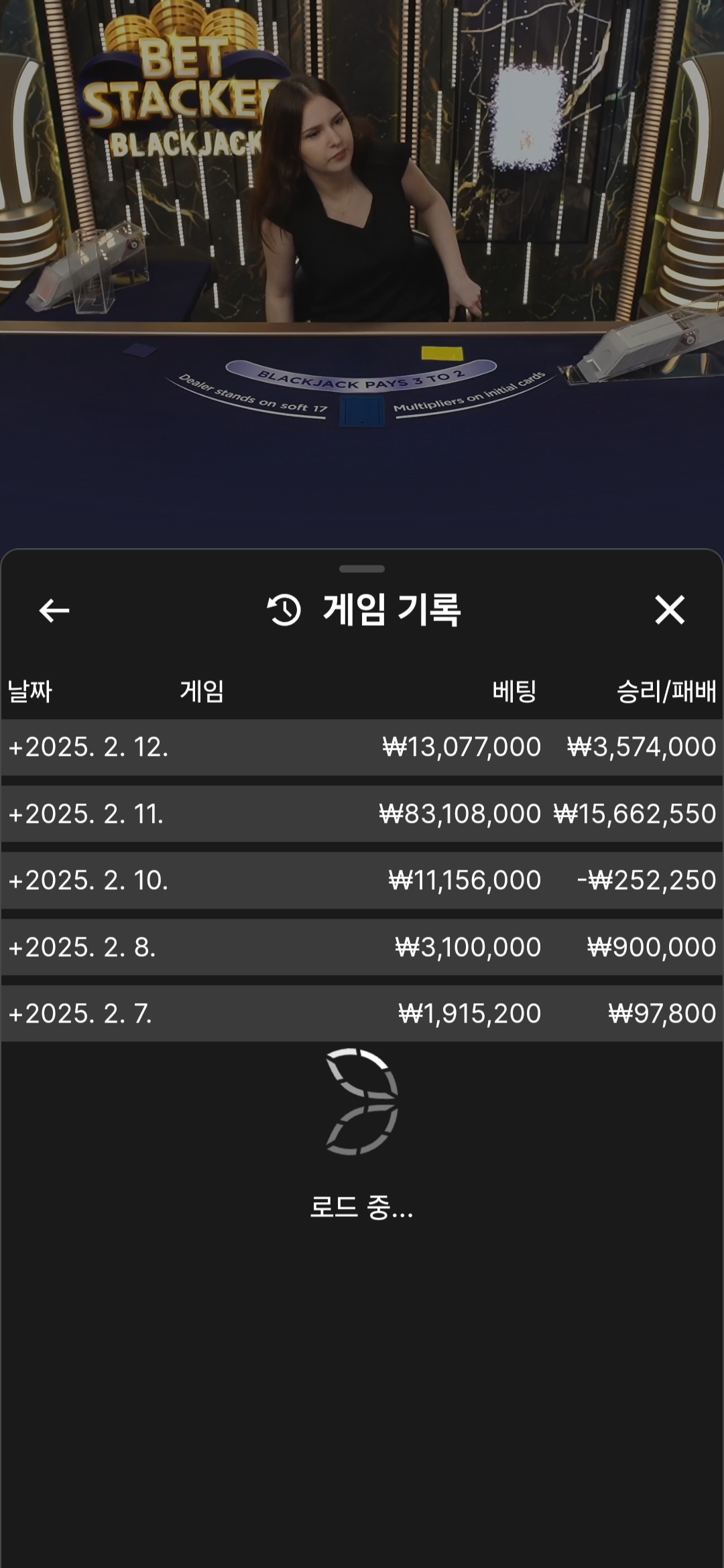Close the game history panel
The image size is (724, 1568).
[669, 610]
